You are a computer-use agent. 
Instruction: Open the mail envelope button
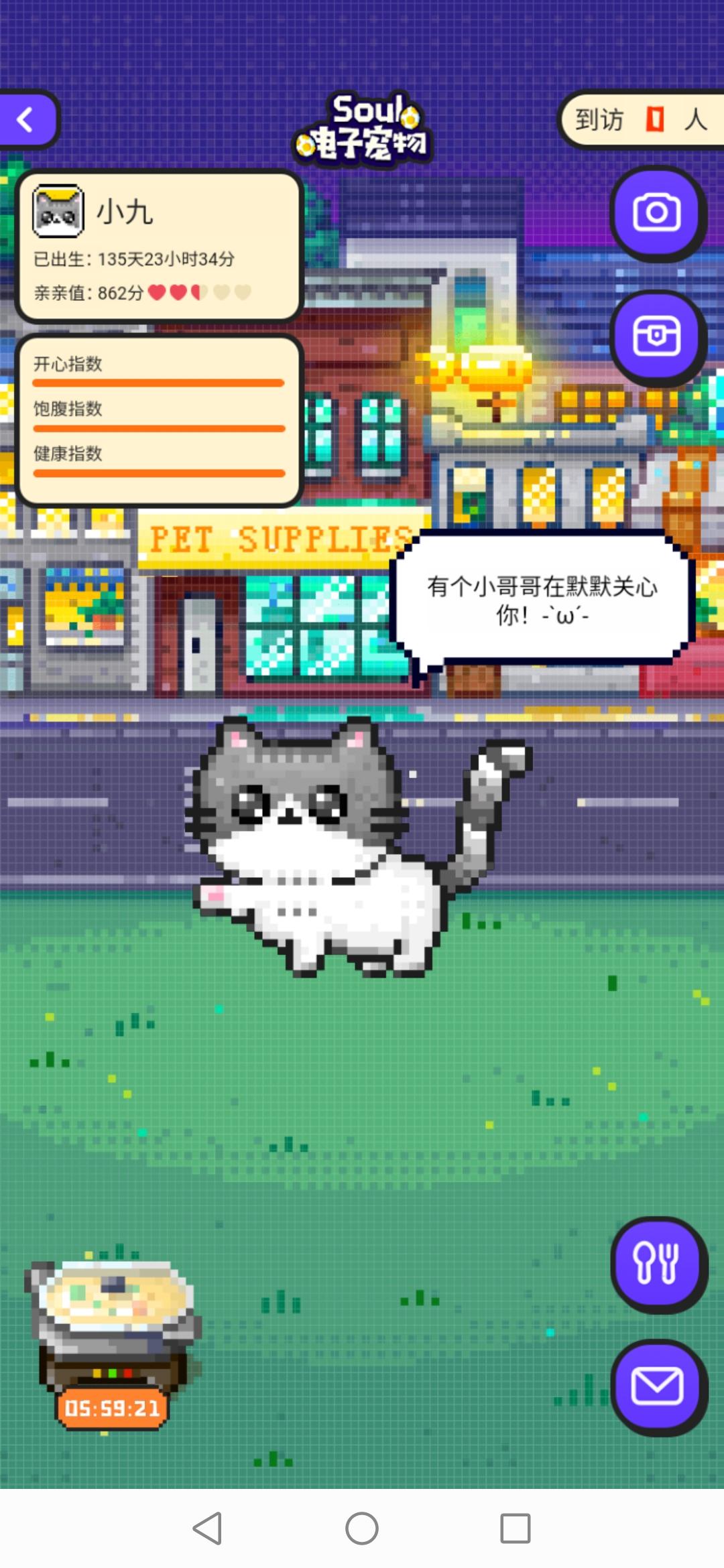point(657,1386)
